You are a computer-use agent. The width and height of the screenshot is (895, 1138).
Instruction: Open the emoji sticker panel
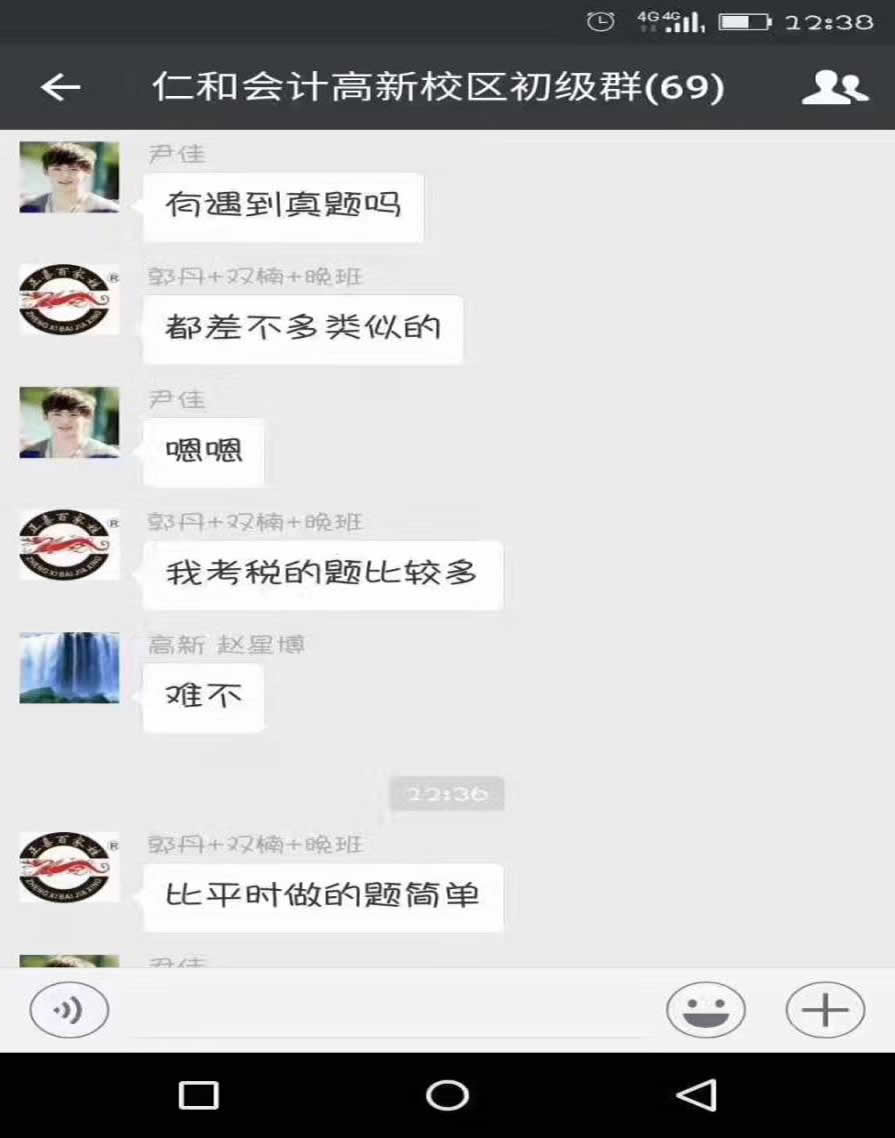(x=706, y=1010)
